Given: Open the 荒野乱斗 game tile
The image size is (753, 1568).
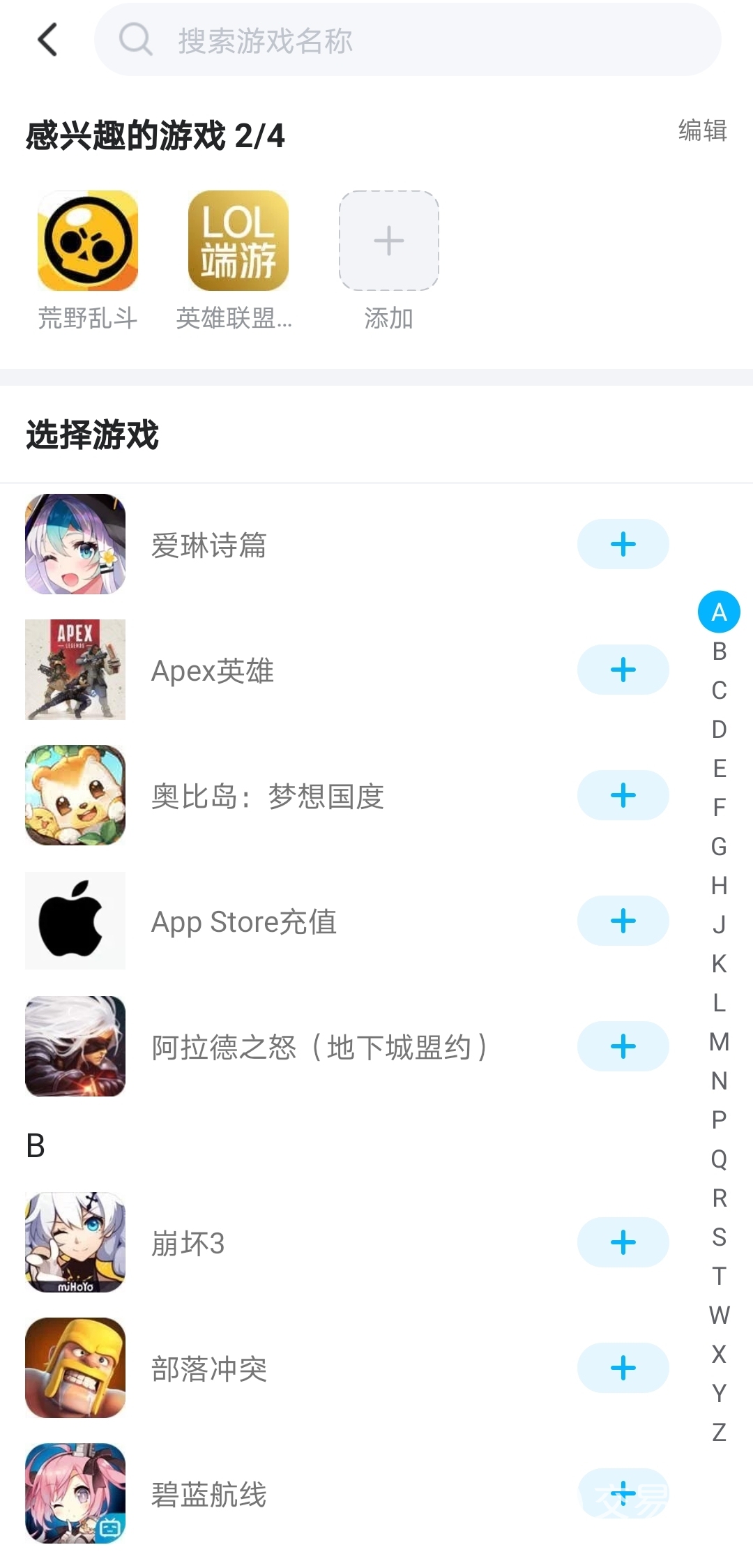Looking at the screenshot, I should 88,241.
